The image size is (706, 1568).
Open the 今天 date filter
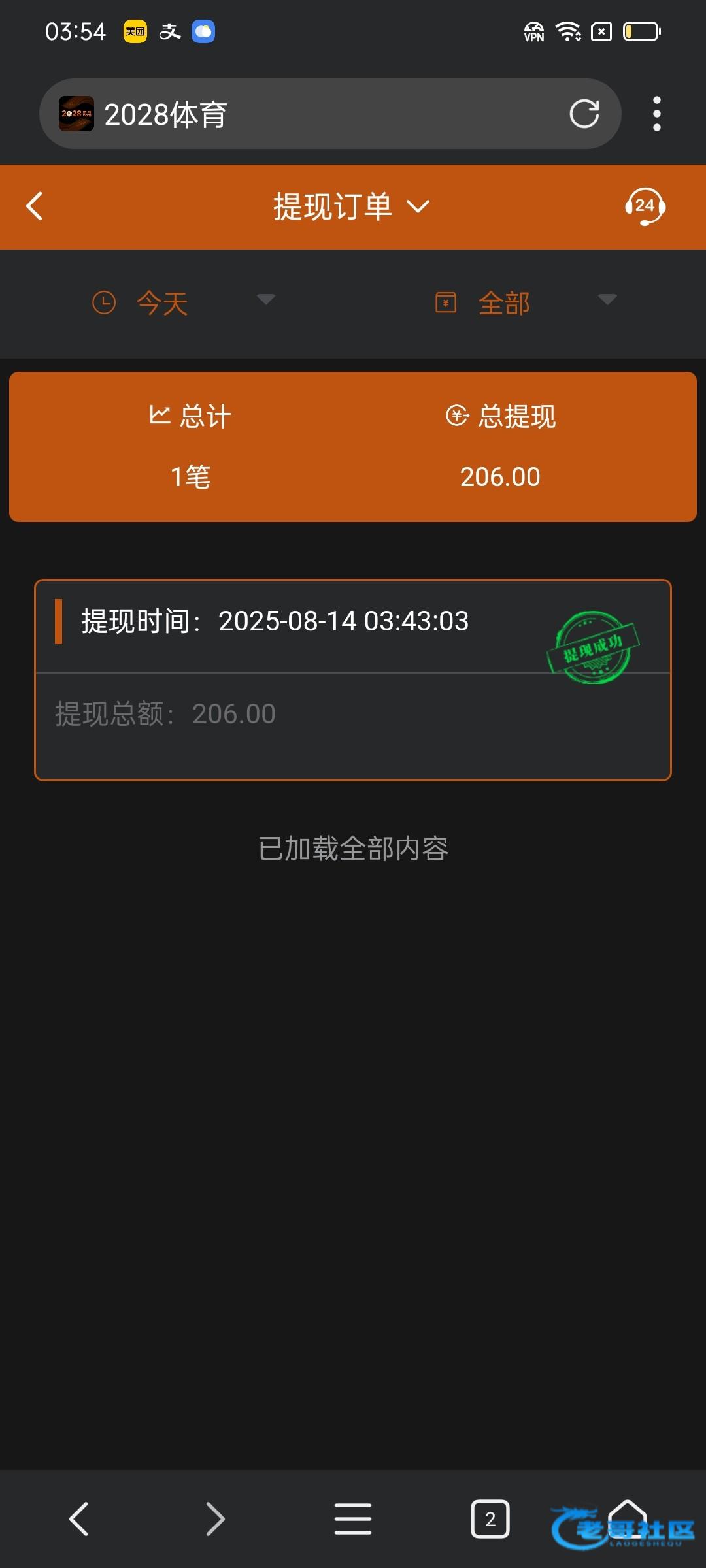tap(183, 303)
